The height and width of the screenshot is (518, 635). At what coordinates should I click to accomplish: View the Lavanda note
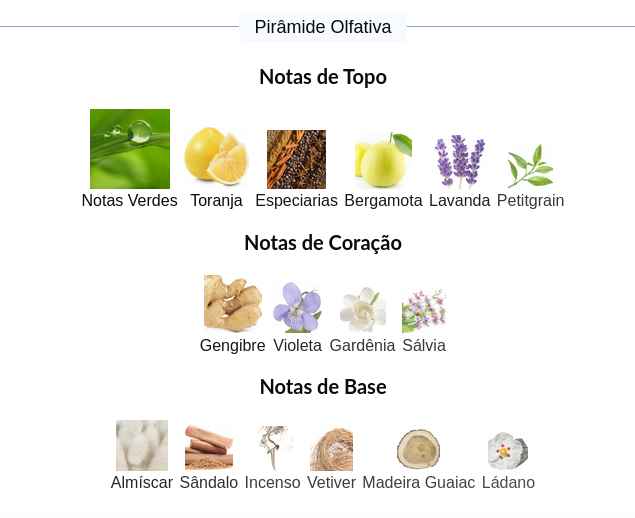tap(460, 172)
